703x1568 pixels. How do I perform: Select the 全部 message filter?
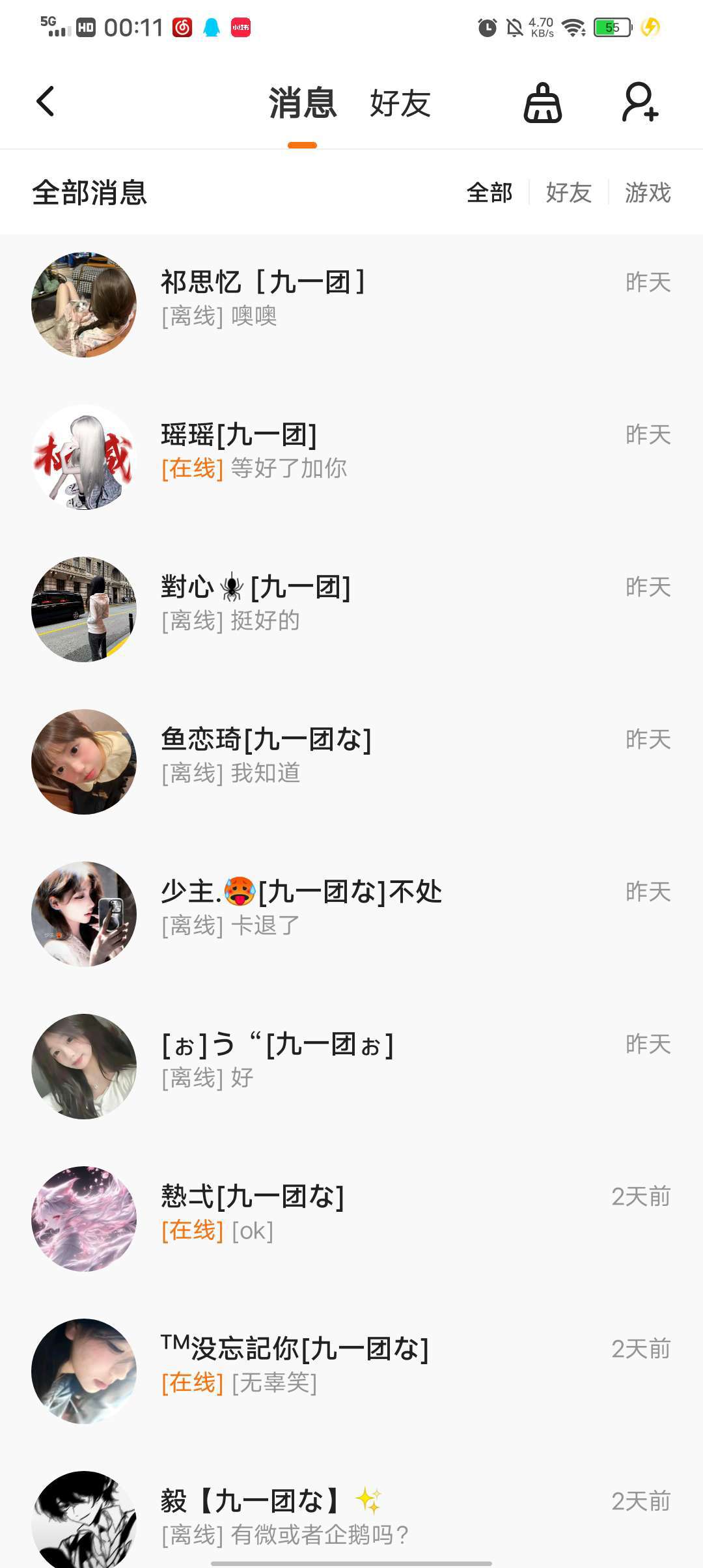click(489, 193)
